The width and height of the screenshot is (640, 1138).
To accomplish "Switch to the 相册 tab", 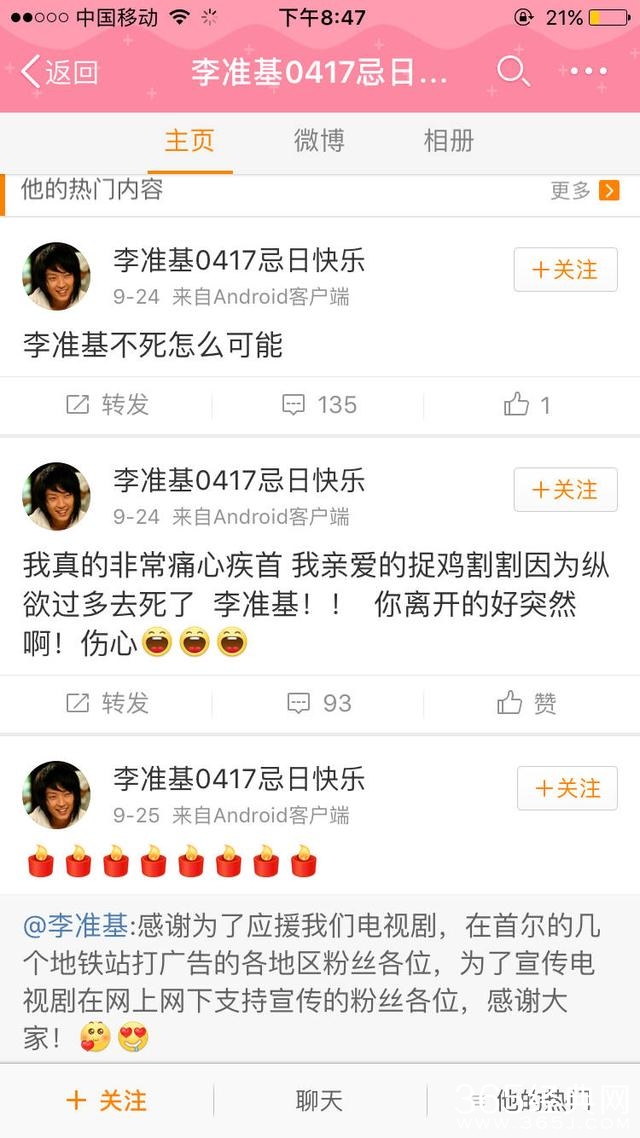I will pyautogui.click(x=448, y=141).
